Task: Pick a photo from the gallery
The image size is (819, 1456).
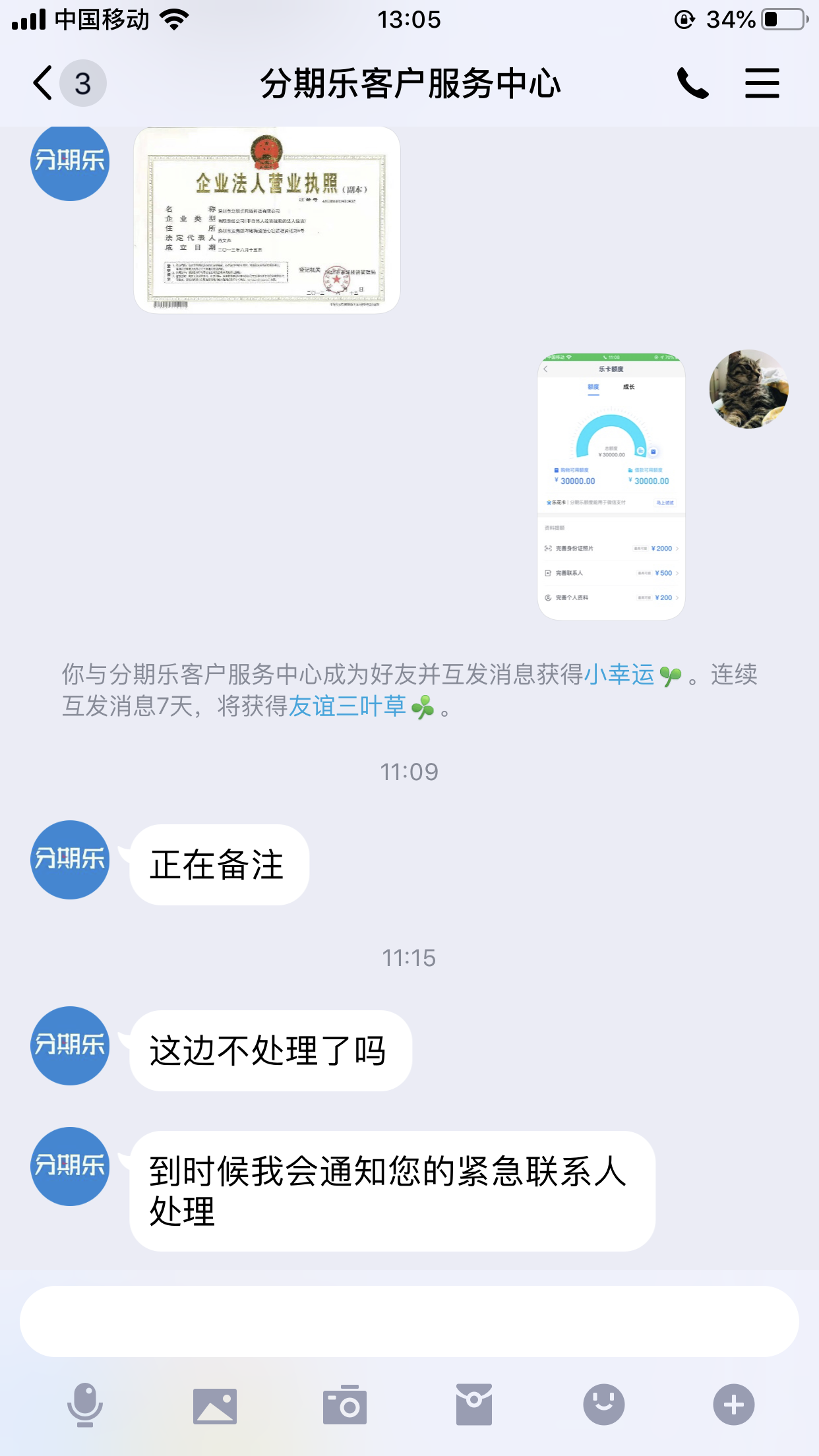Action: [214, 1405]
